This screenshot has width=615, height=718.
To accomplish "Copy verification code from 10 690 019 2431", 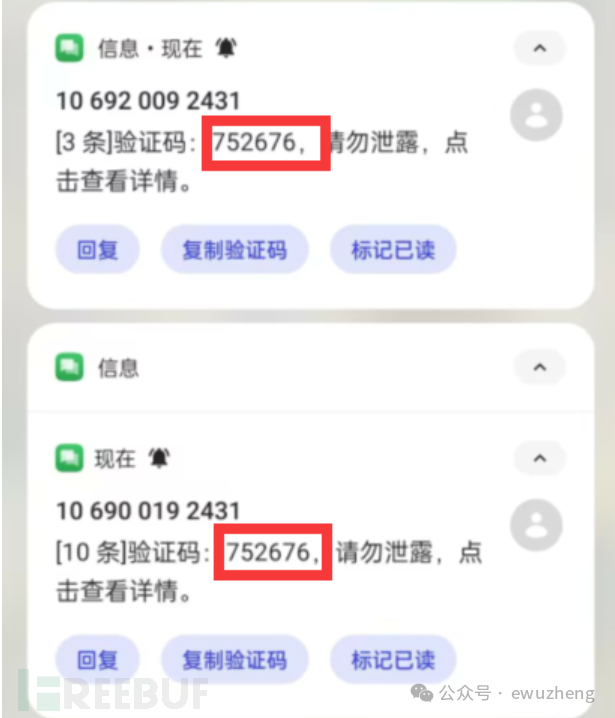I will (234, 659).
